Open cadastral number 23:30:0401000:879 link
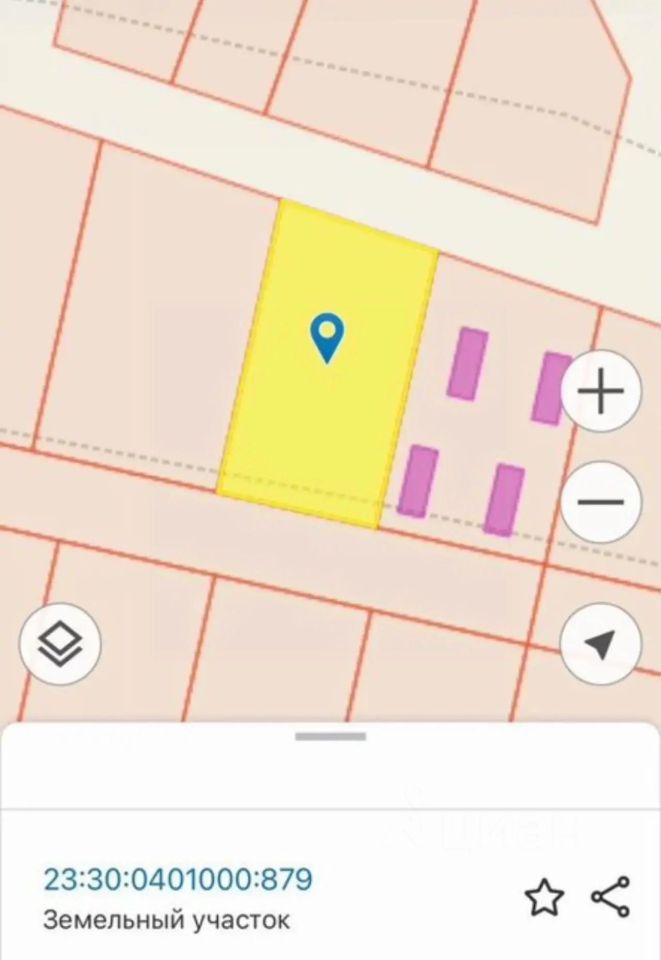Viewport: 661px width, 960px height. [178, 880]
